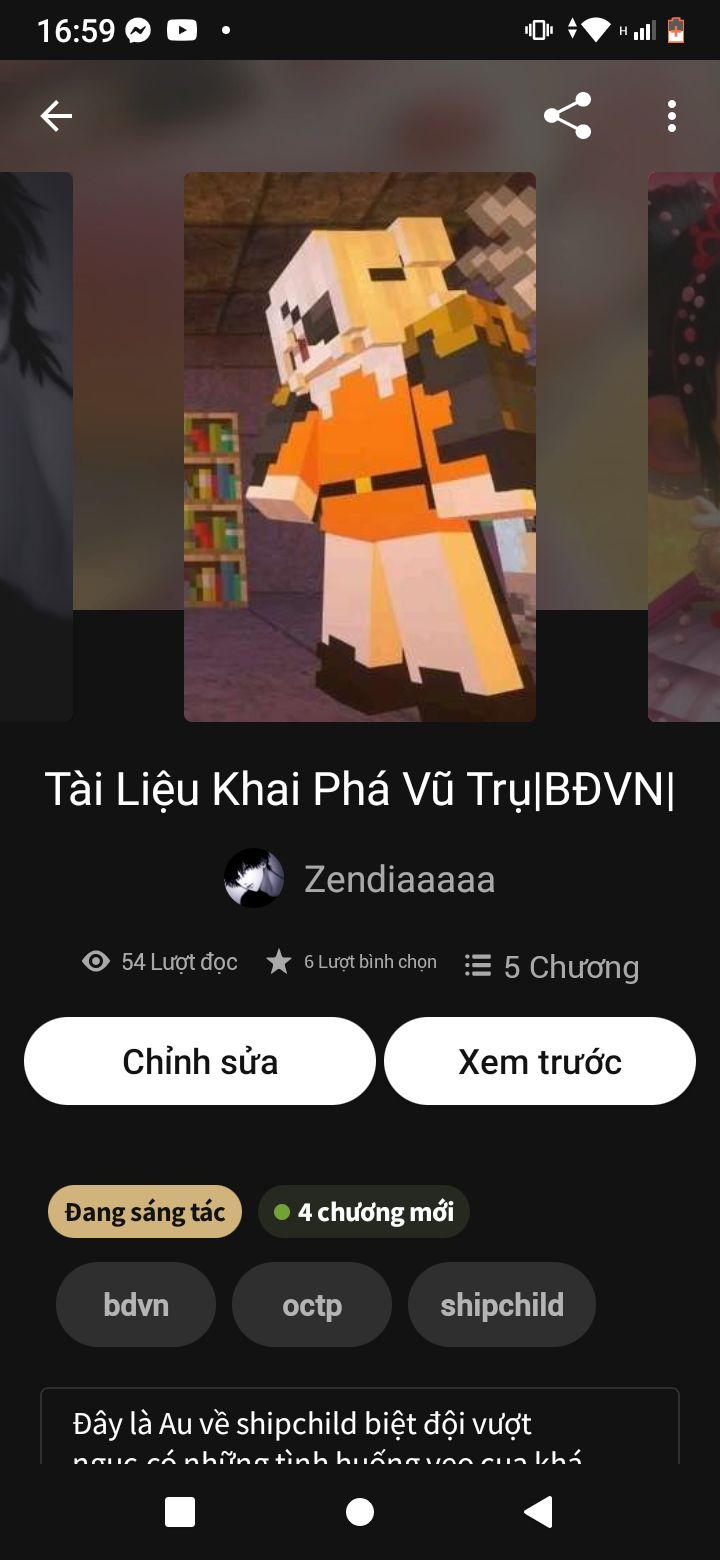Open the next story cover on the right
Image resolution: width=720 pixels, height=1560 pixels.
coord(685,446)
